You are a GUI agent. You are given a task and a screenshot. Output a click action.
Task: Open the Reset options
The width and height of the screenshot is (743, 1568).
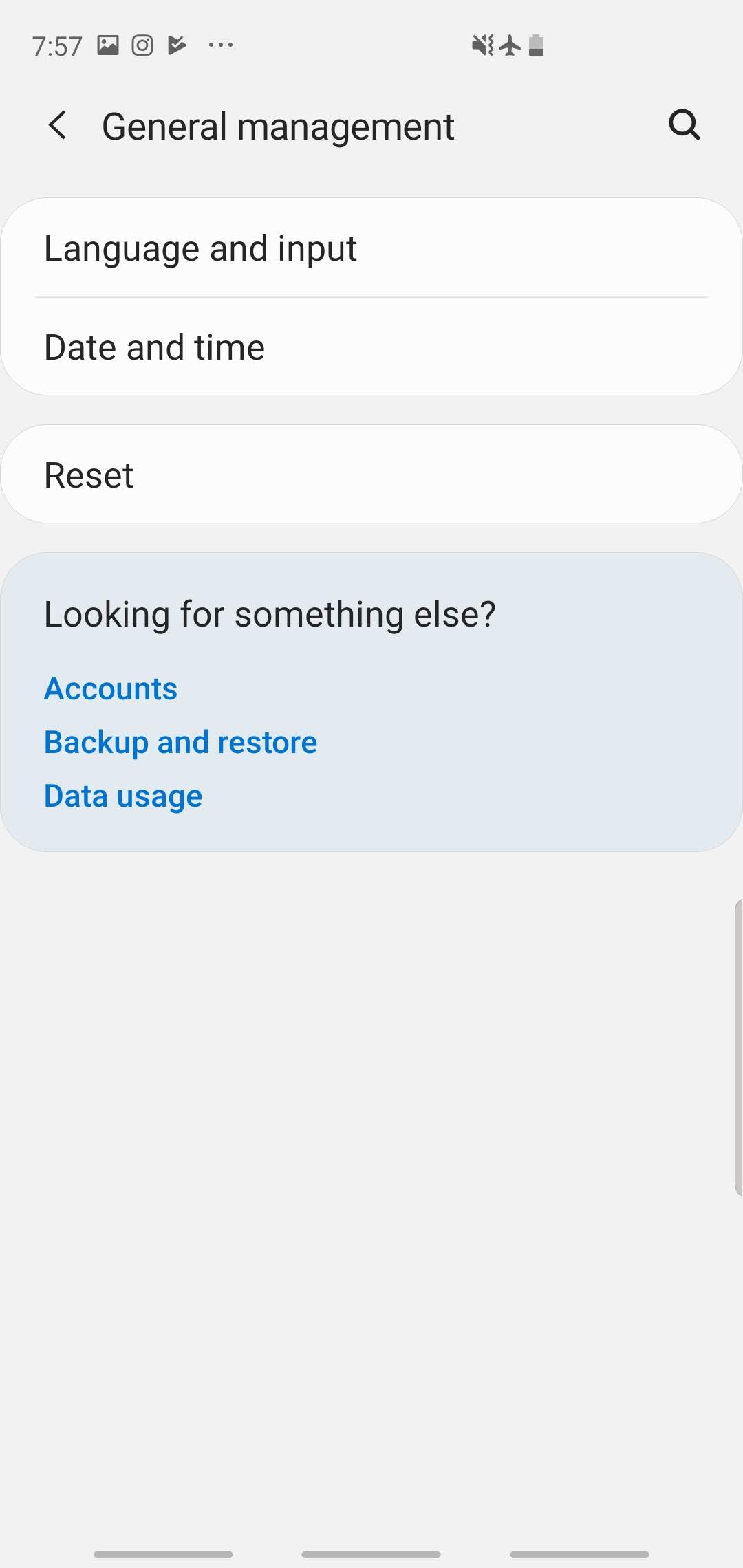pyautogui.click(x=371, y=475)
